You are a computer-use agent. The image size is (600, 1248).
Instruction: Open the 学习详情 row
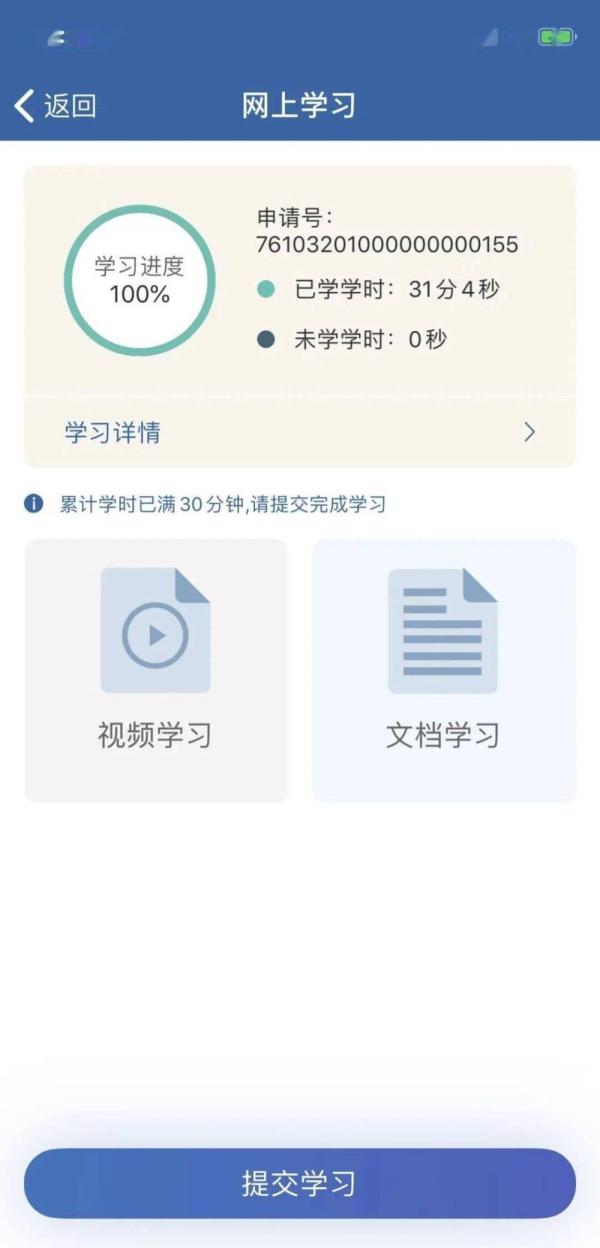tap(300, 432)
